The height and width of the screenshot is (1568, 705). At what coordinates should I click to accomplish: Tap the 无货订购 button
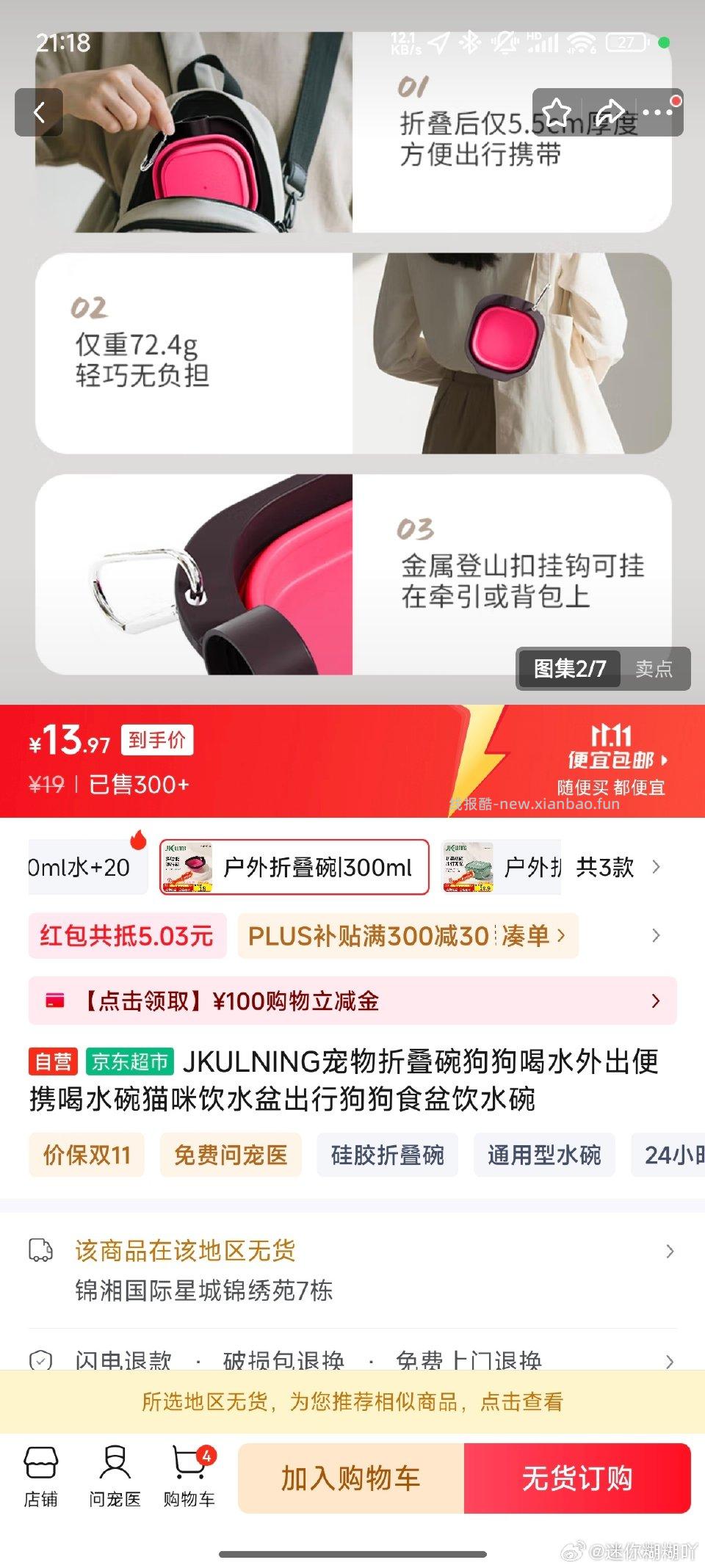tap(579, 1478)
